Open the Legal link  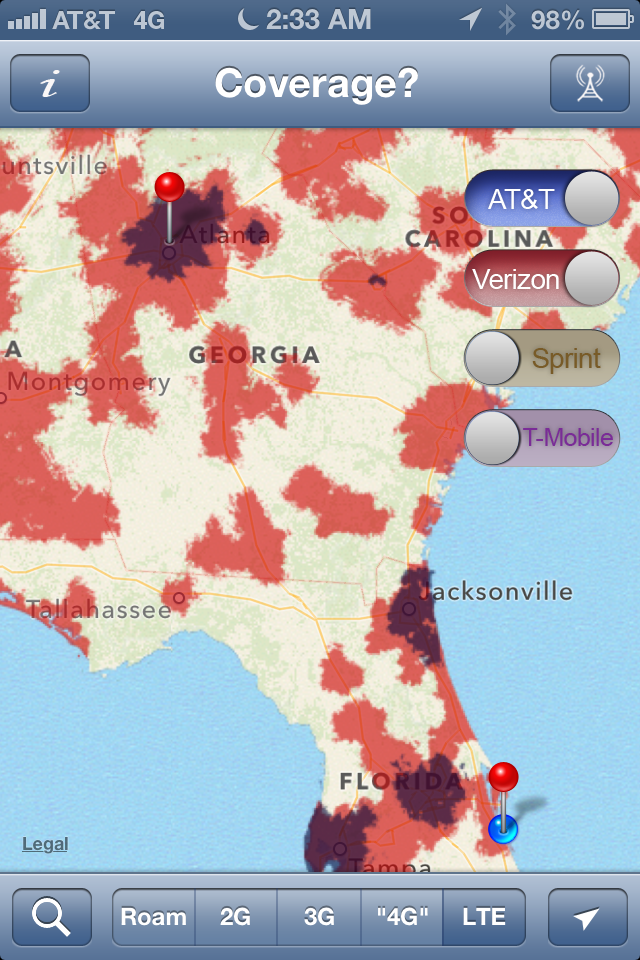[x=45, y=844]
